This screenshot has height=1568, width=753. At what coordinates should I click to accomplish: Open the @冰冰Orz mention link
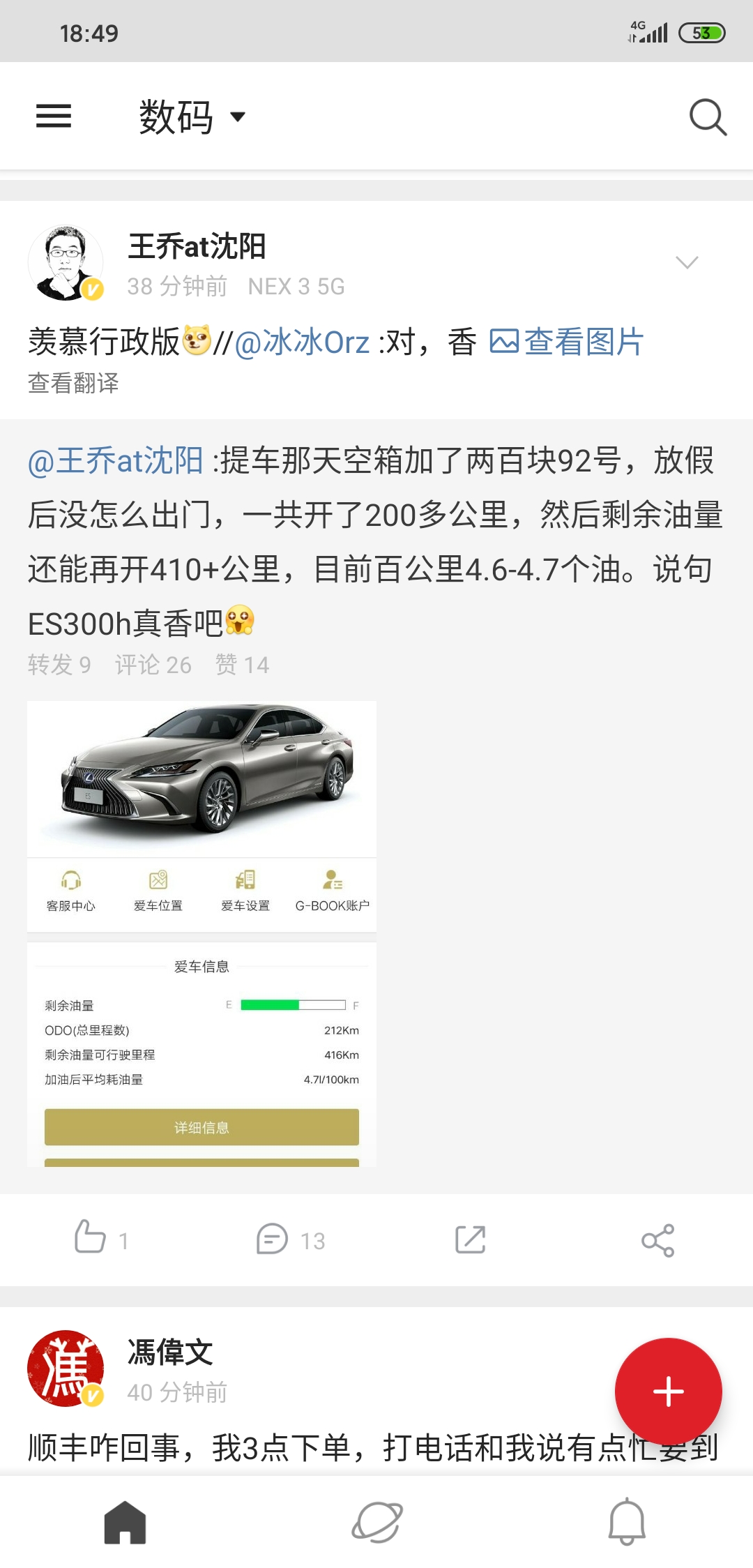pos(302,342)
